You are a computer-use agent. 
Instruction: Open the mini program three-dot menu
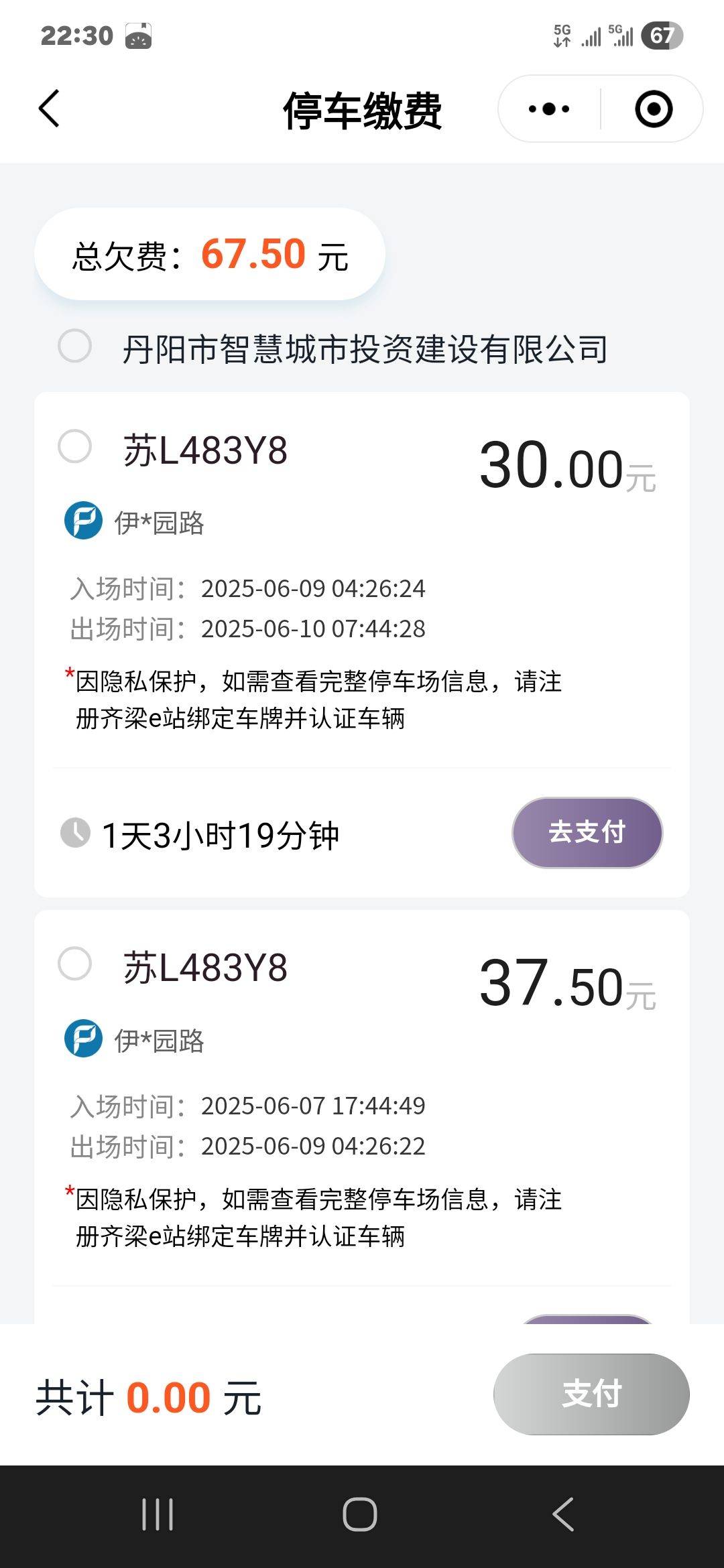point(549,109)
